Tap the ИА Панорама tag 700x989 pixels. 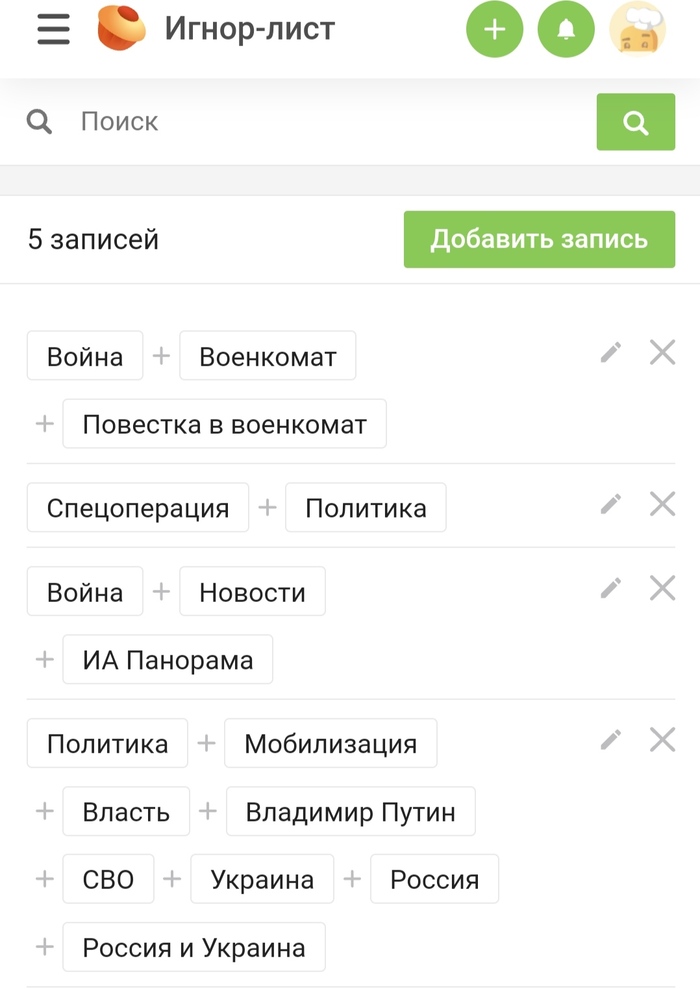168,660
